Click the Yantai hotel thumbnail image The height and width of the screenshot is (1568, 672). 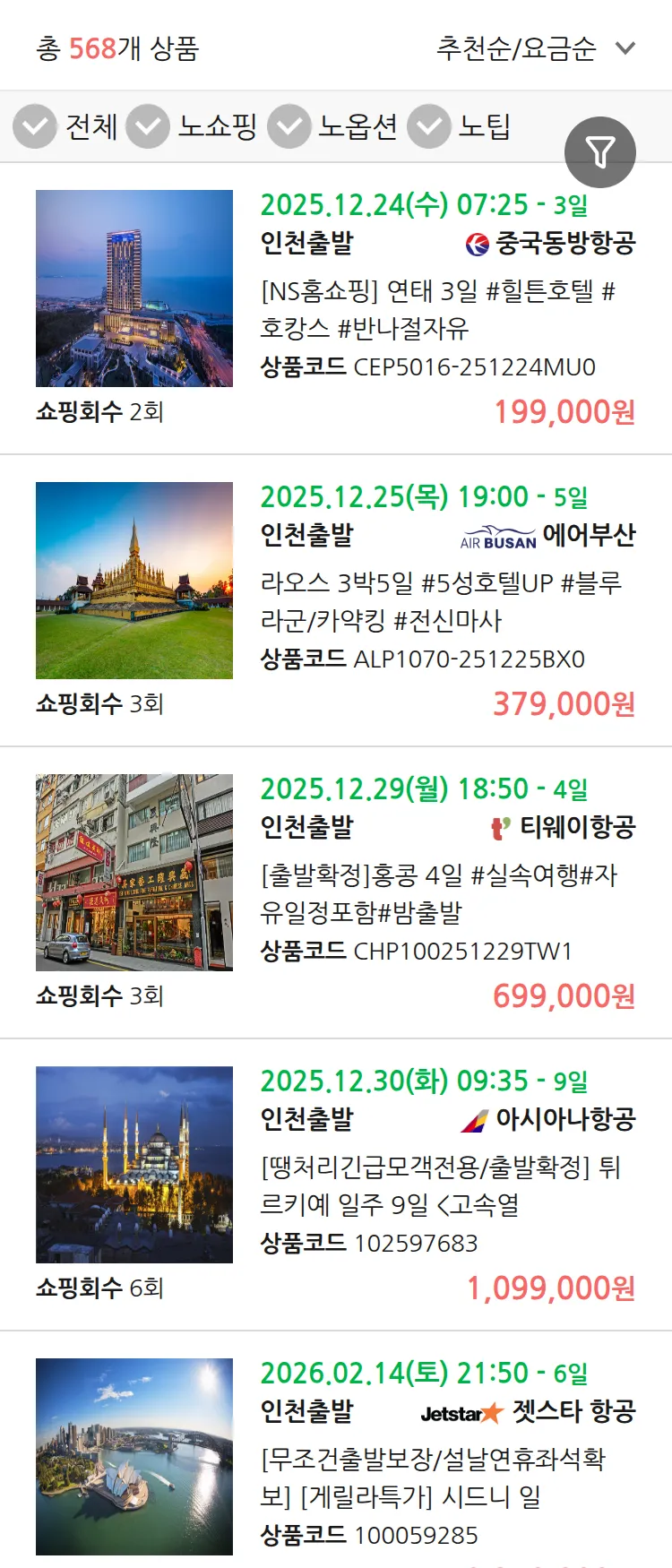[x=134, y=287]
